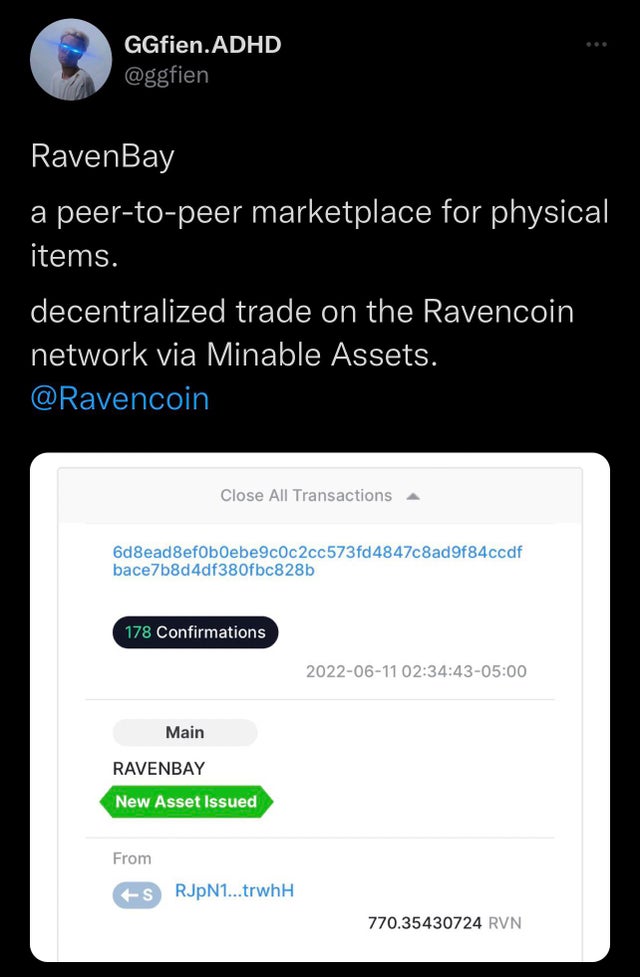Open the @Ravencoin mention link

[120, 398]
